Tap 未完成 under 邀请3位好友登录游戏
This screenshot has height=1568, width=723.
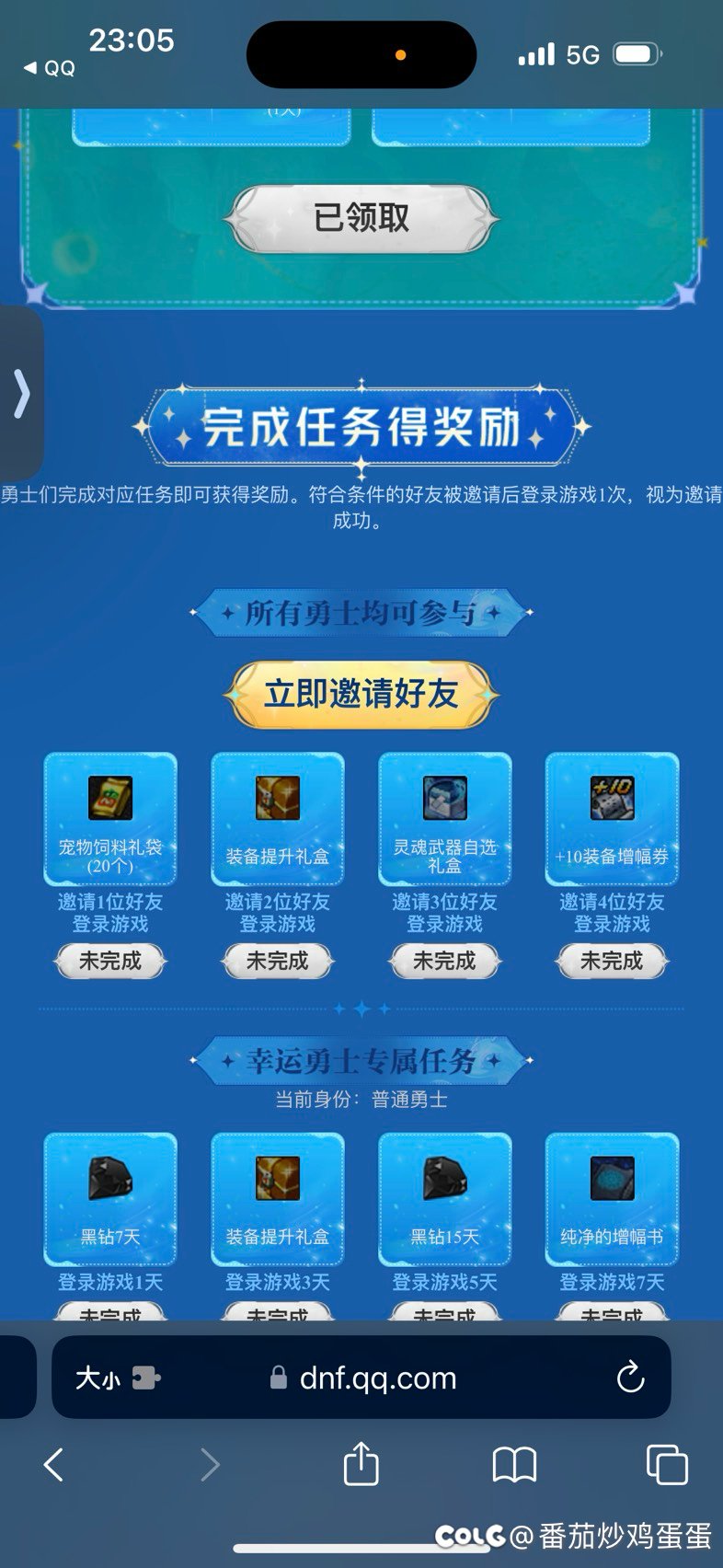pos(444,961)
